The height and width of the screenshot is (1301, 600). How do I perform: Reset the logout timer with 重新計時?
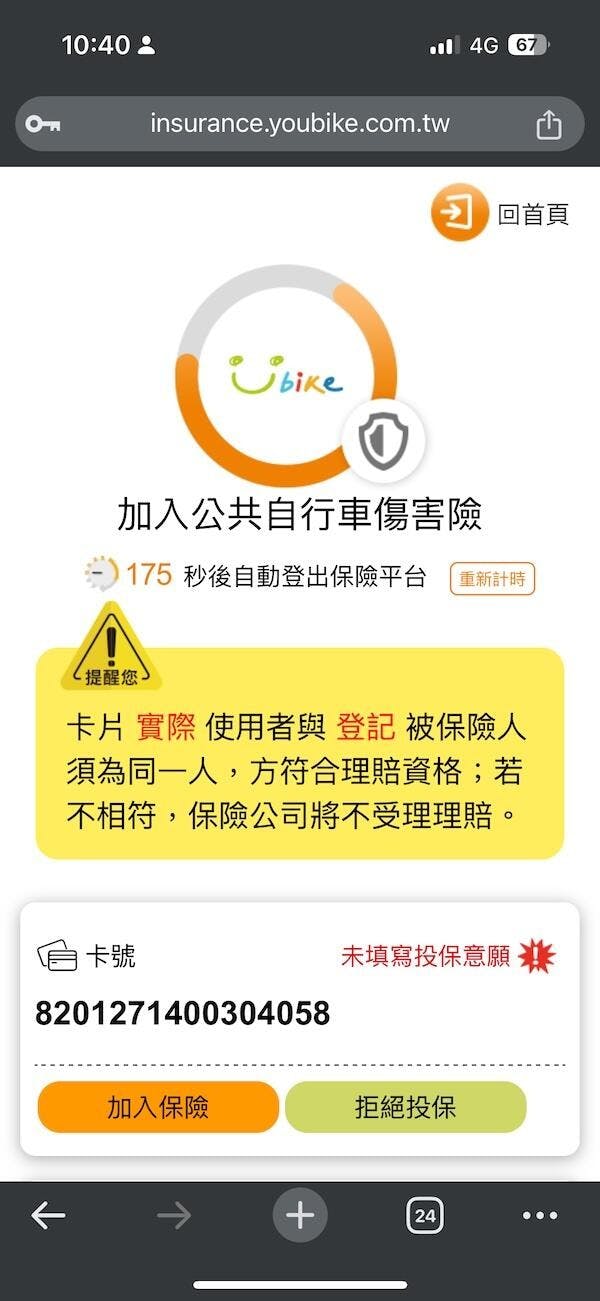[492, 578]
